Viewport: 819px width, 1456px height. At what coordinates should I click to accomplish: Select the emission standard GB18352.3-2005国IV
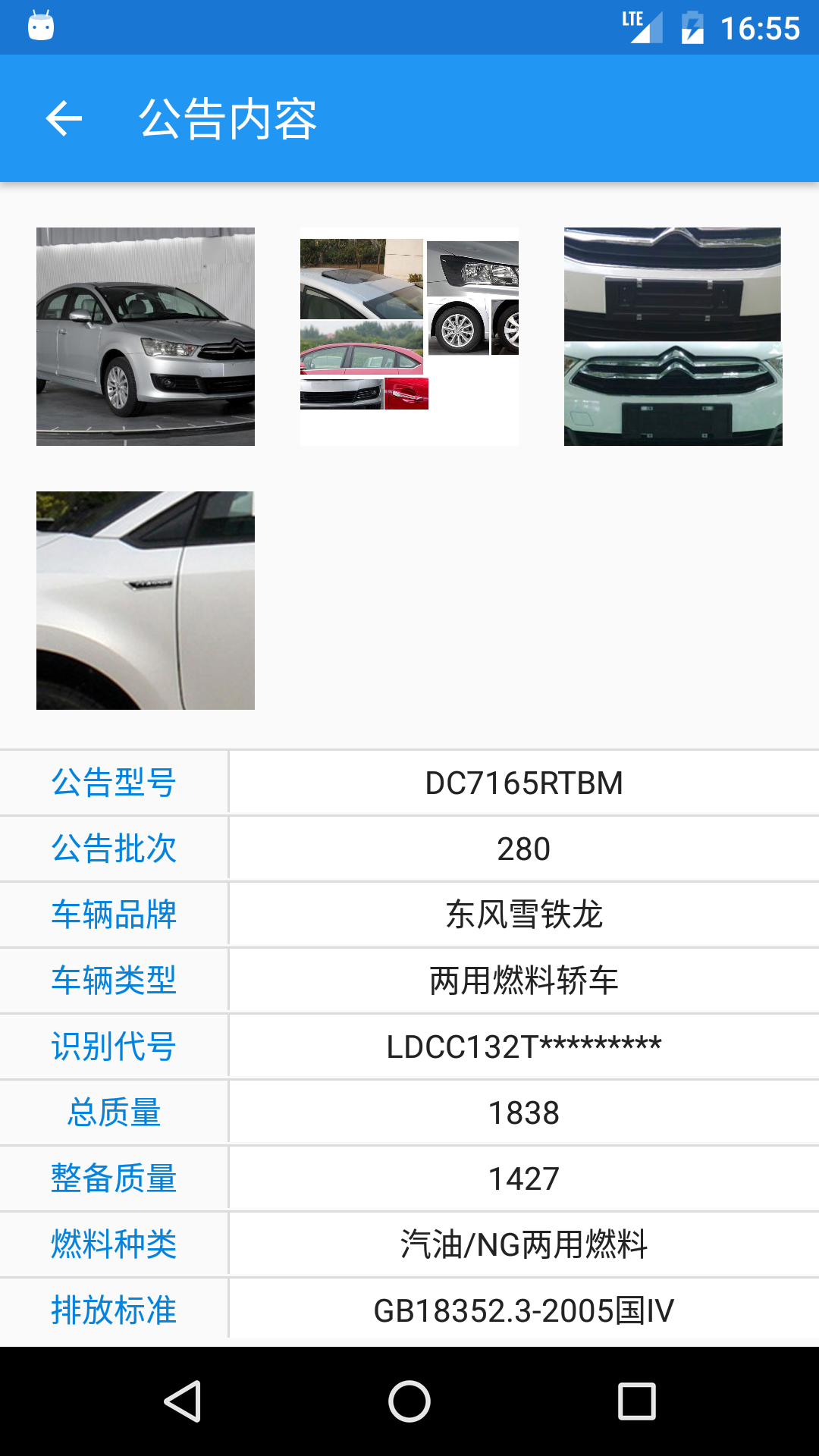523,1310
